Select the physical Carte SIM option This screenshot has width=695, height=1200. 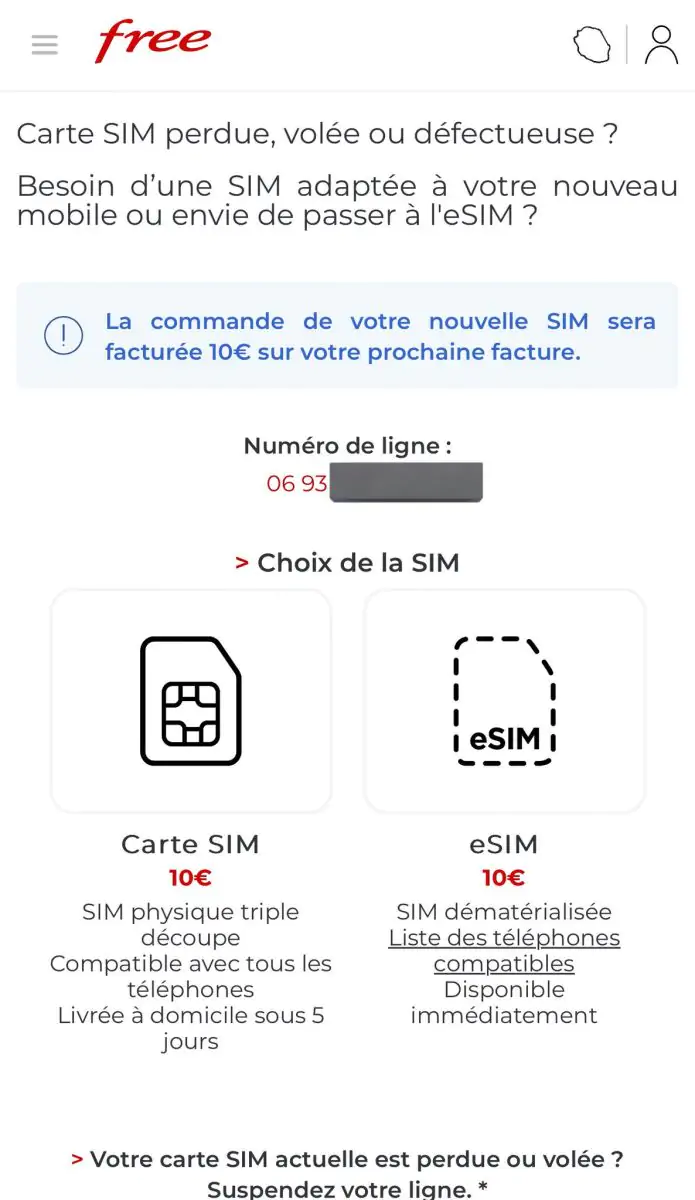click(191, 701)
